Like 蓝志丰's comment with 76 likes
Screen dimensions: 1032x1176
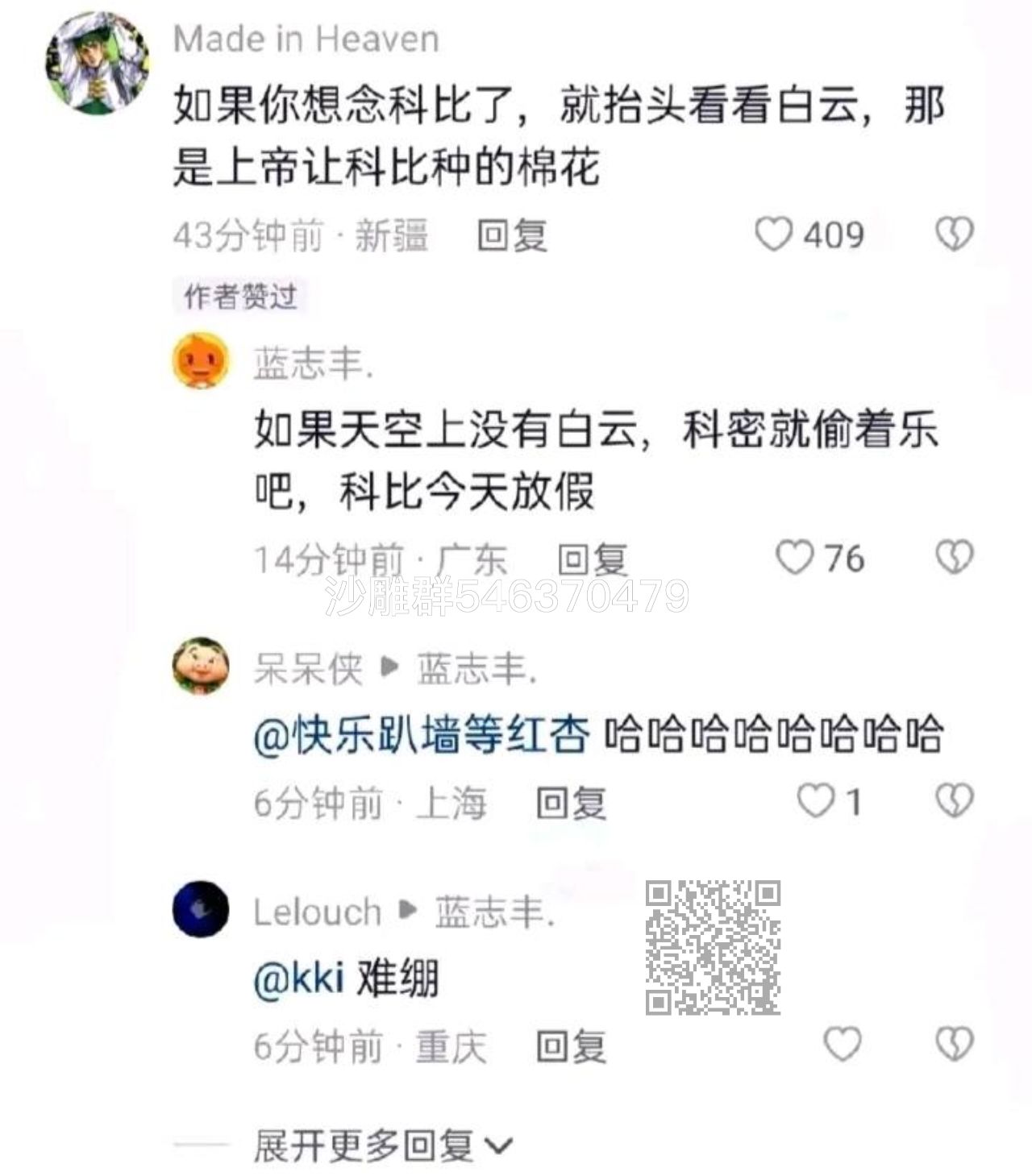pos(795,558)
